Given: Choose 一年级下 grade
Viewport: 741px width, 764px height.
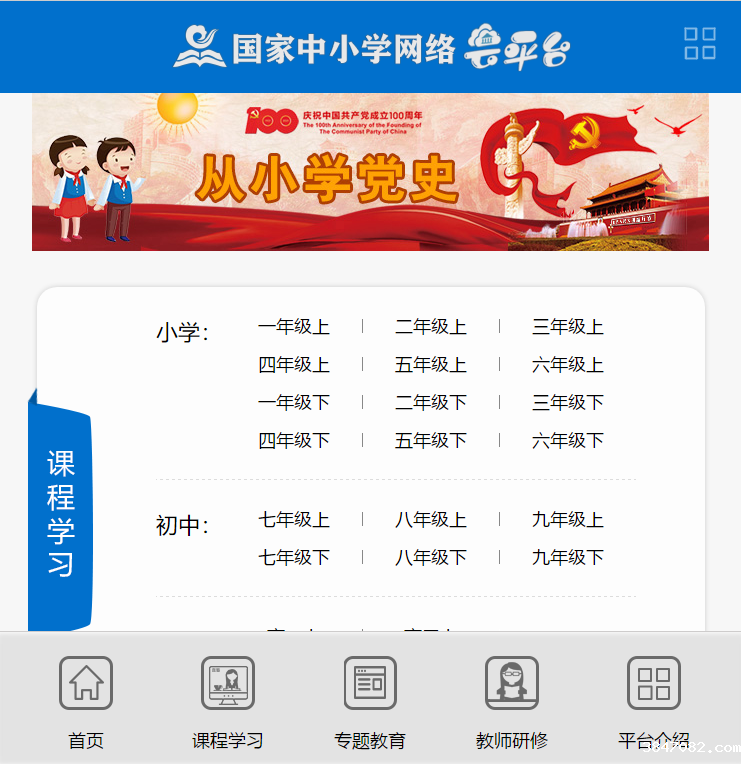Looking at the screenshot, I should [293, 403].
